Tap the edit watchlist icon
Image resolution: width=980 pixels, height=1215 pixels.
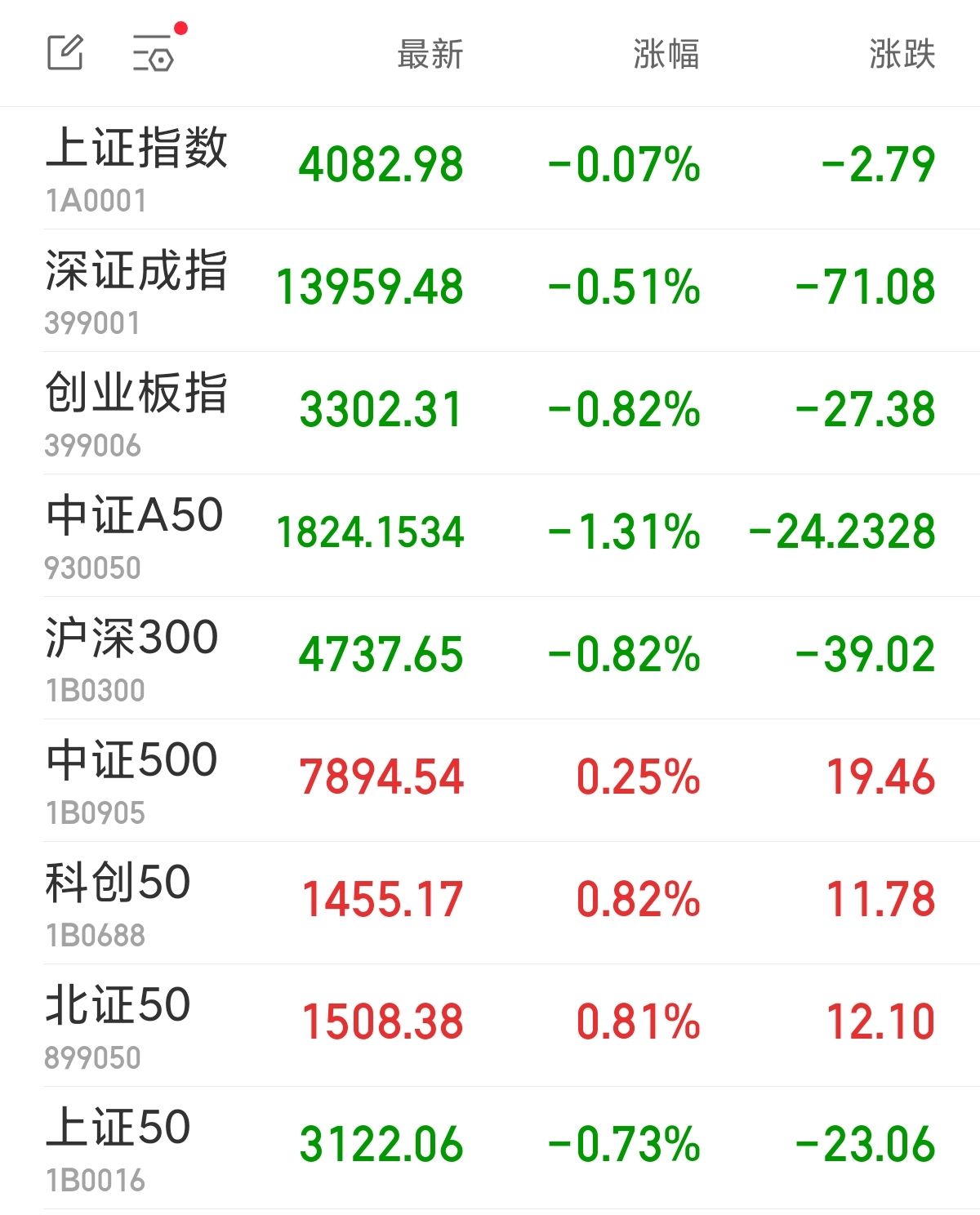65,53
